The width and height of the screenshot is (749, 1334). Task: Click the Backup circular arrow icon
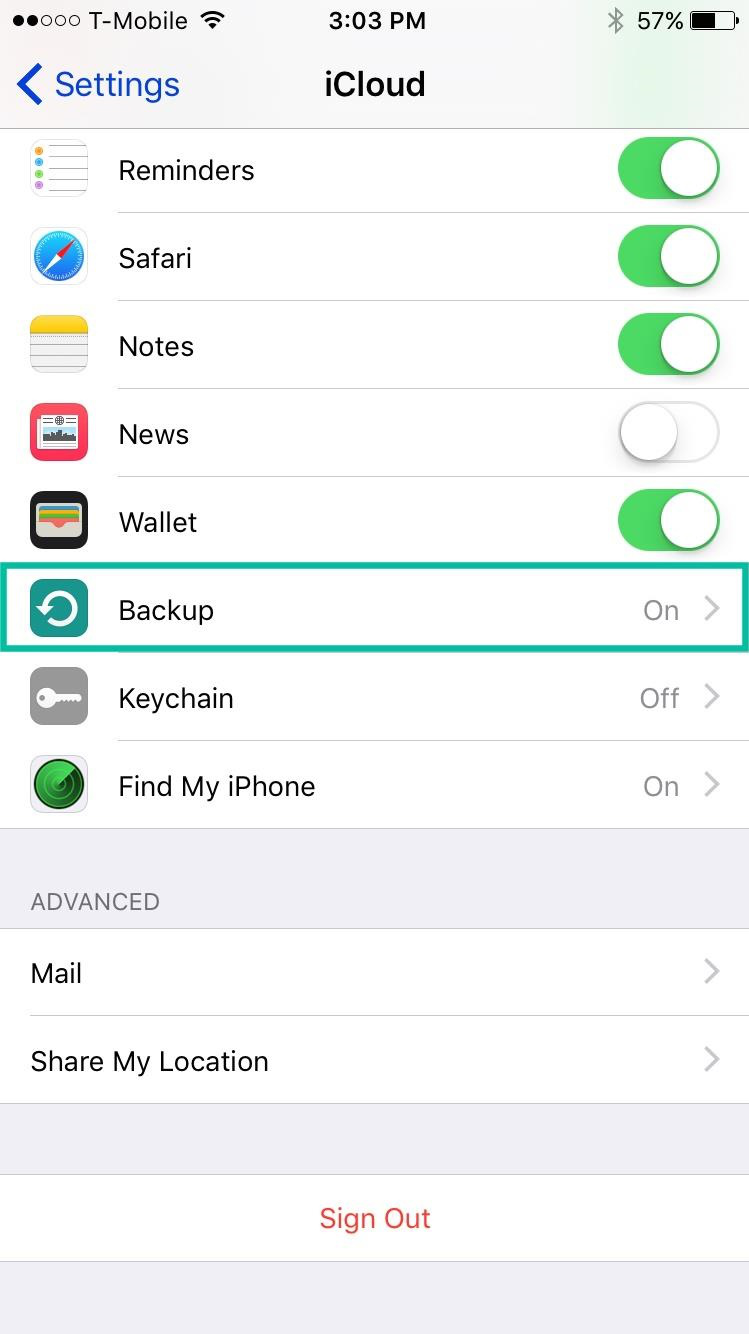pyautogui.click(x=58, y=608)
